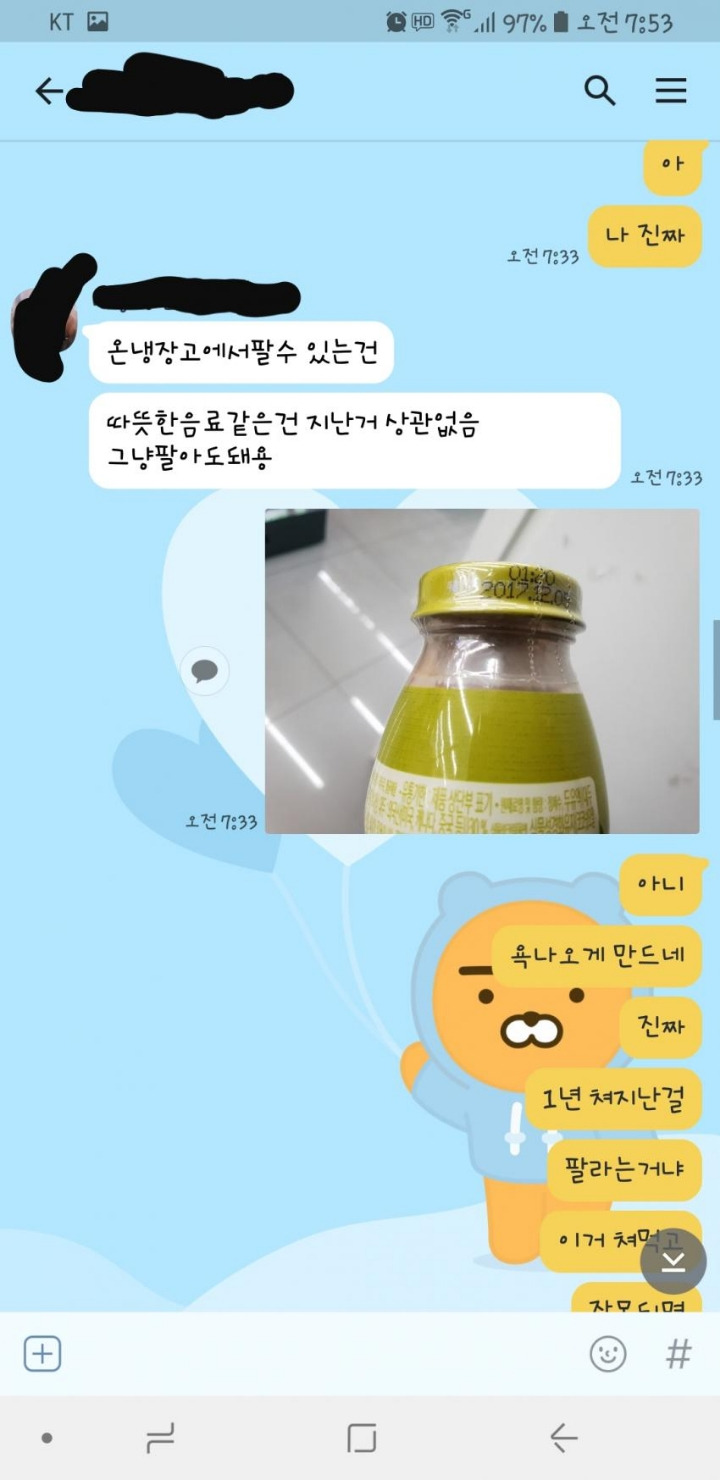Open the bottle photo in full view
The image size is (720, 1480).
coord(481,671)
